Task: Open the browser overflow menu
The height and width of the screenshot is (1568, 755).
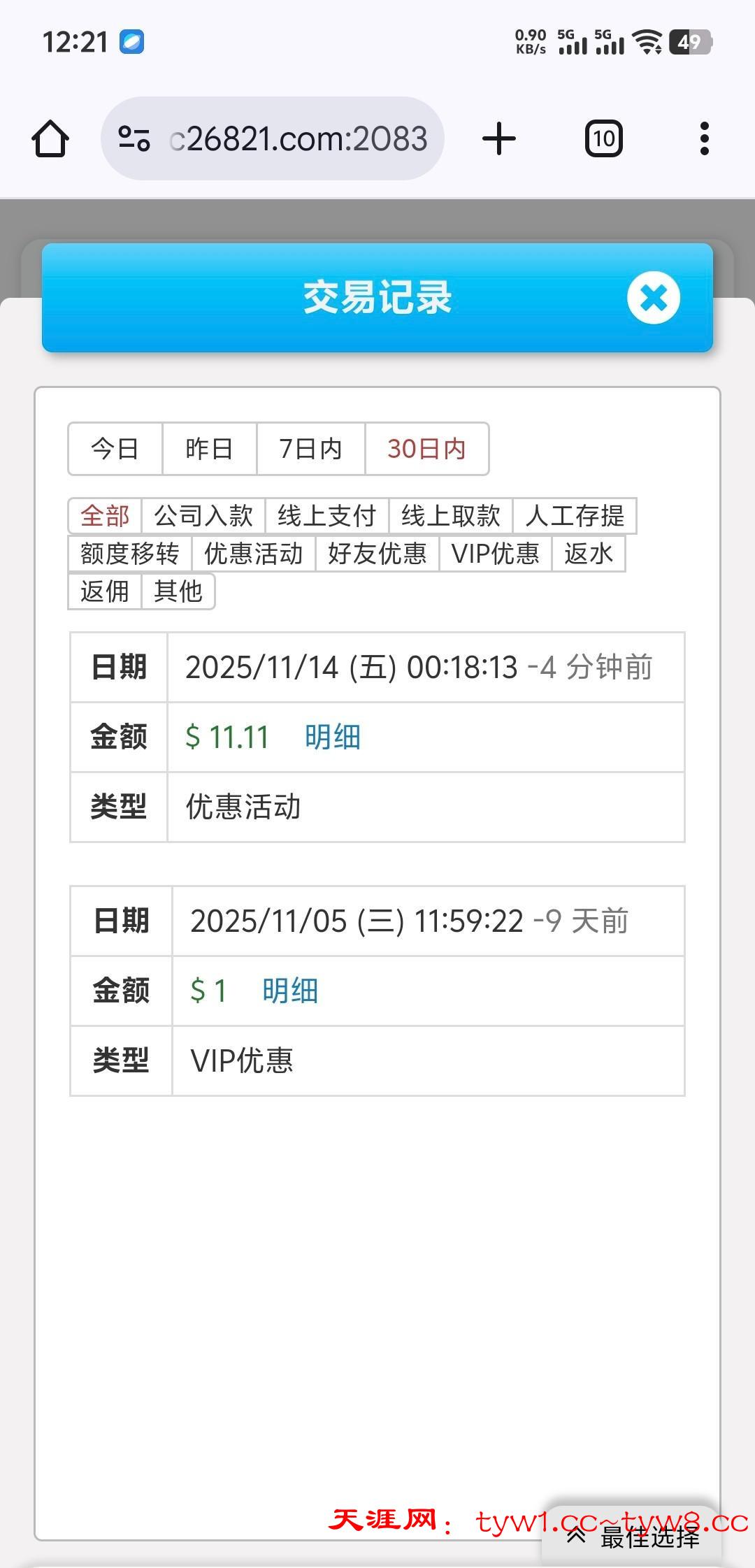Action: coord(704,138)
